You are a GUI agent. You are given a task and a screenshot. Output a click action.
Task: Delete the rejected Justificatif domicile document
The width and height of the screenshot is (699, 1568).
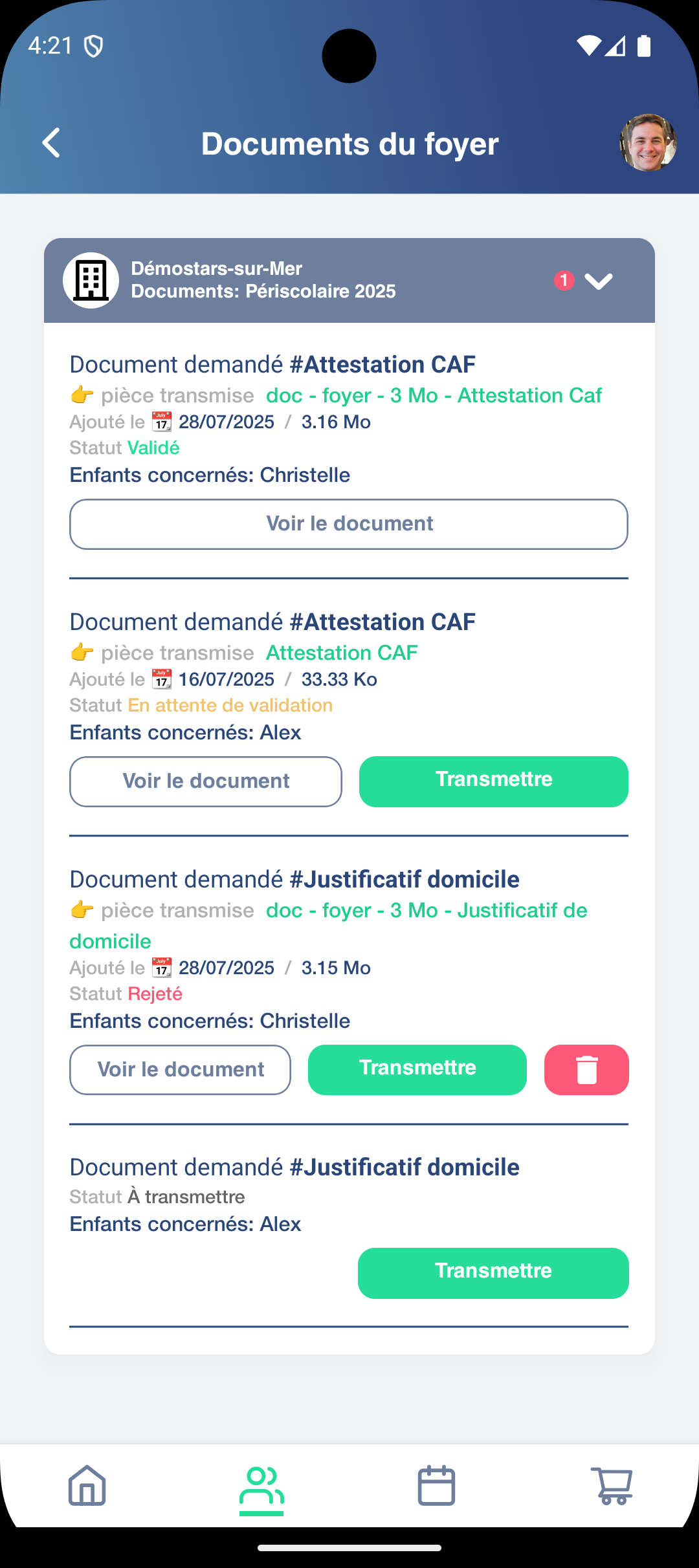(586, 1070)
